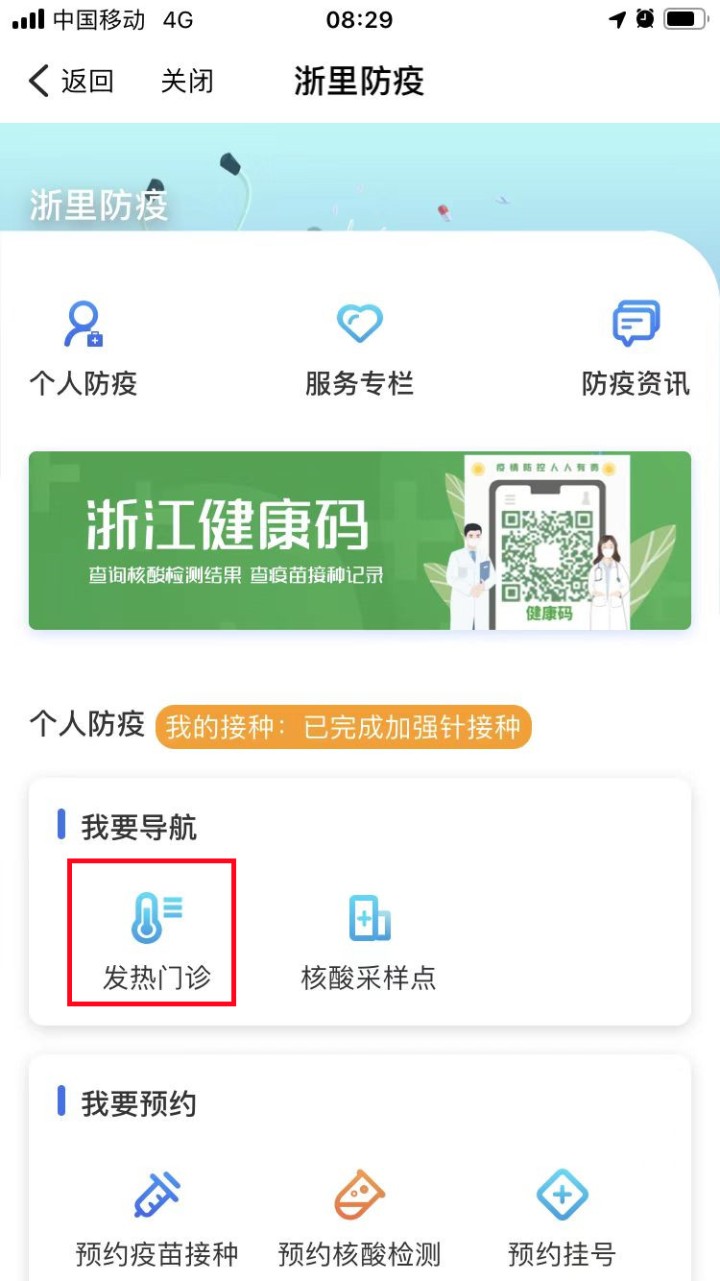This screenshot has height=1281, width=720.
Task: Tap 预约挂号 to register
Action: (561, 1215)
